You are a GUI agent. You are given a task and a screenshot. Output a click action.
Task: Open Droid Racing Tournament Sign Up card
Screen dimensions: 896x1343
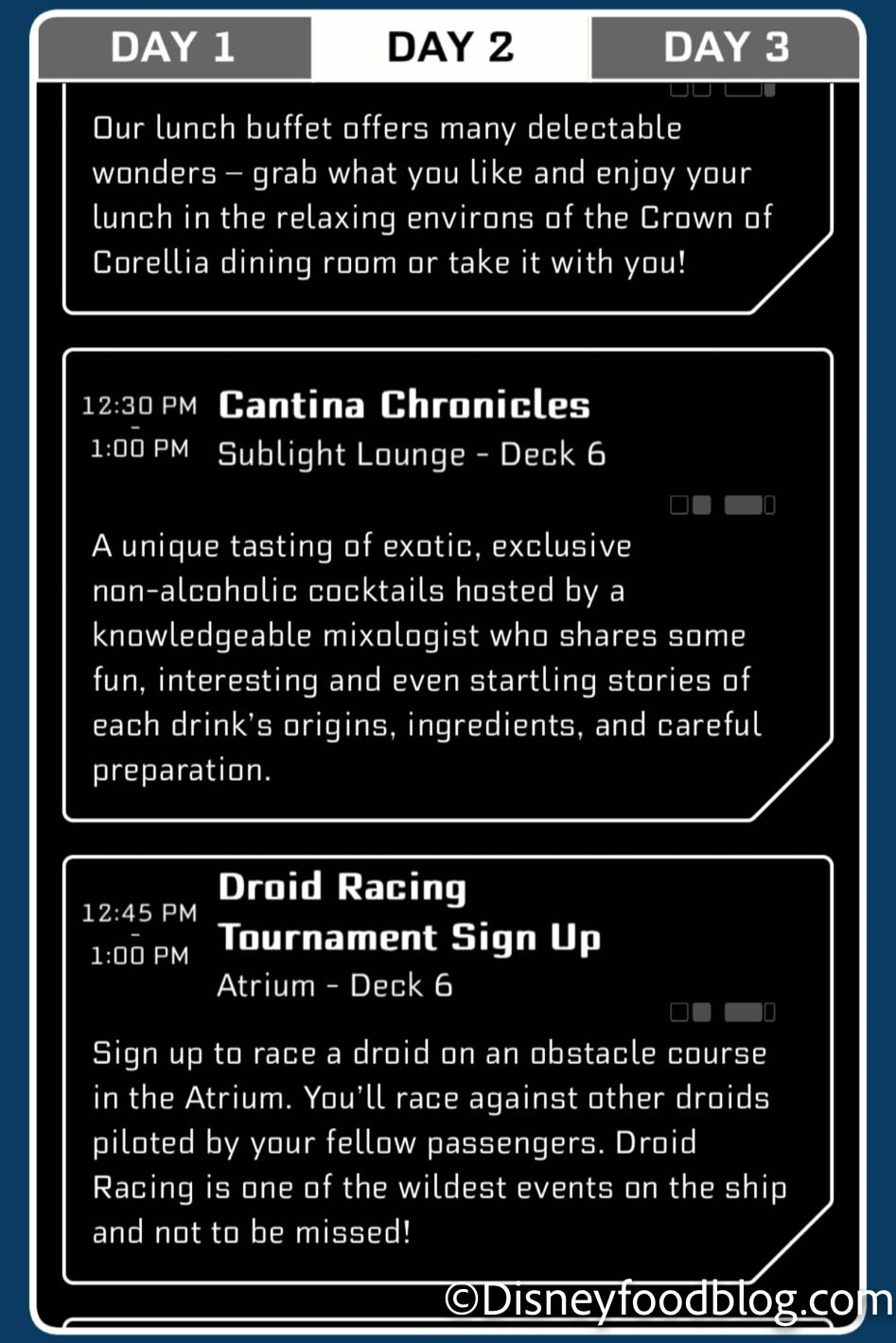pyautogui.click(x=409, y=912)
